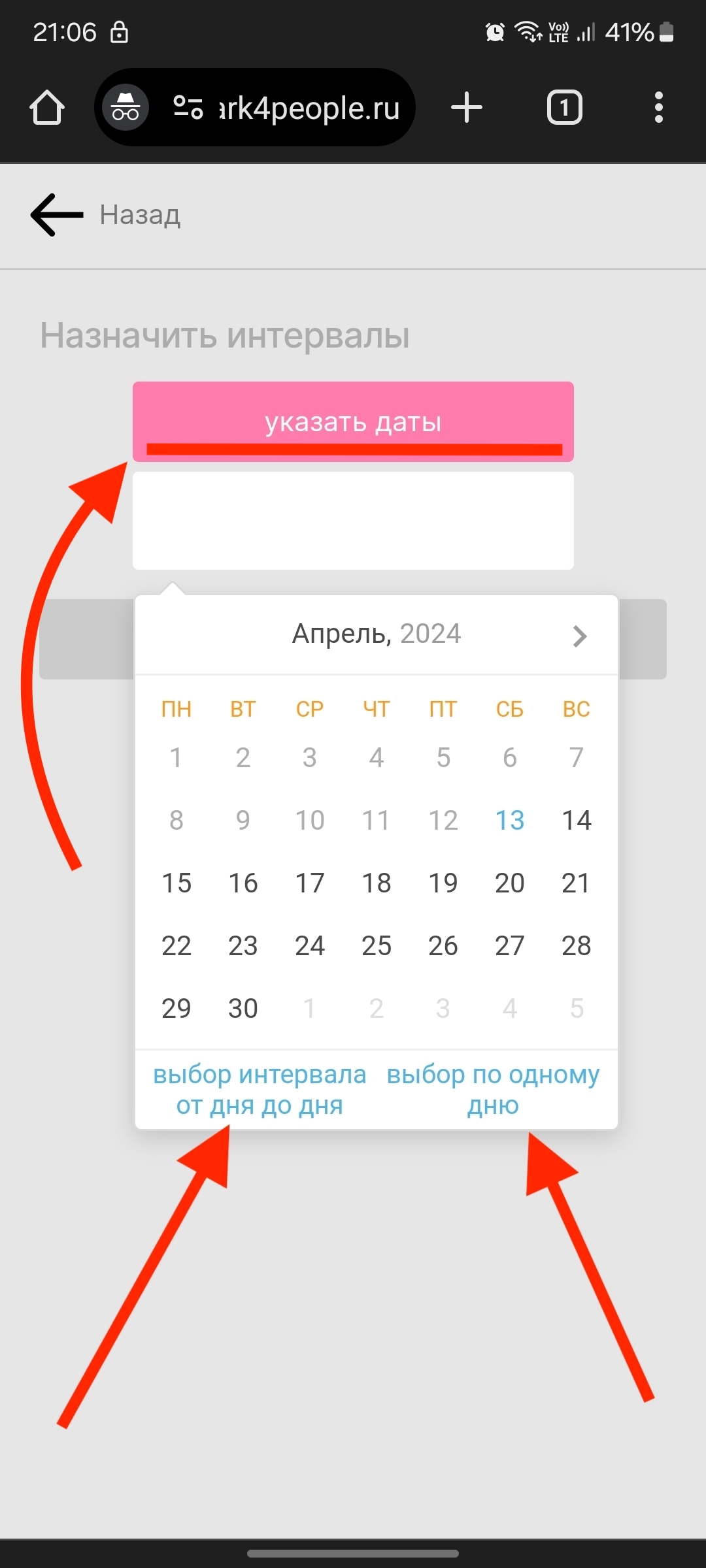Image resolution: width=706 pixels, height=1568 pixels.
Task: Pick date 15 in the calendar
Action: click(x=176, y=883)
